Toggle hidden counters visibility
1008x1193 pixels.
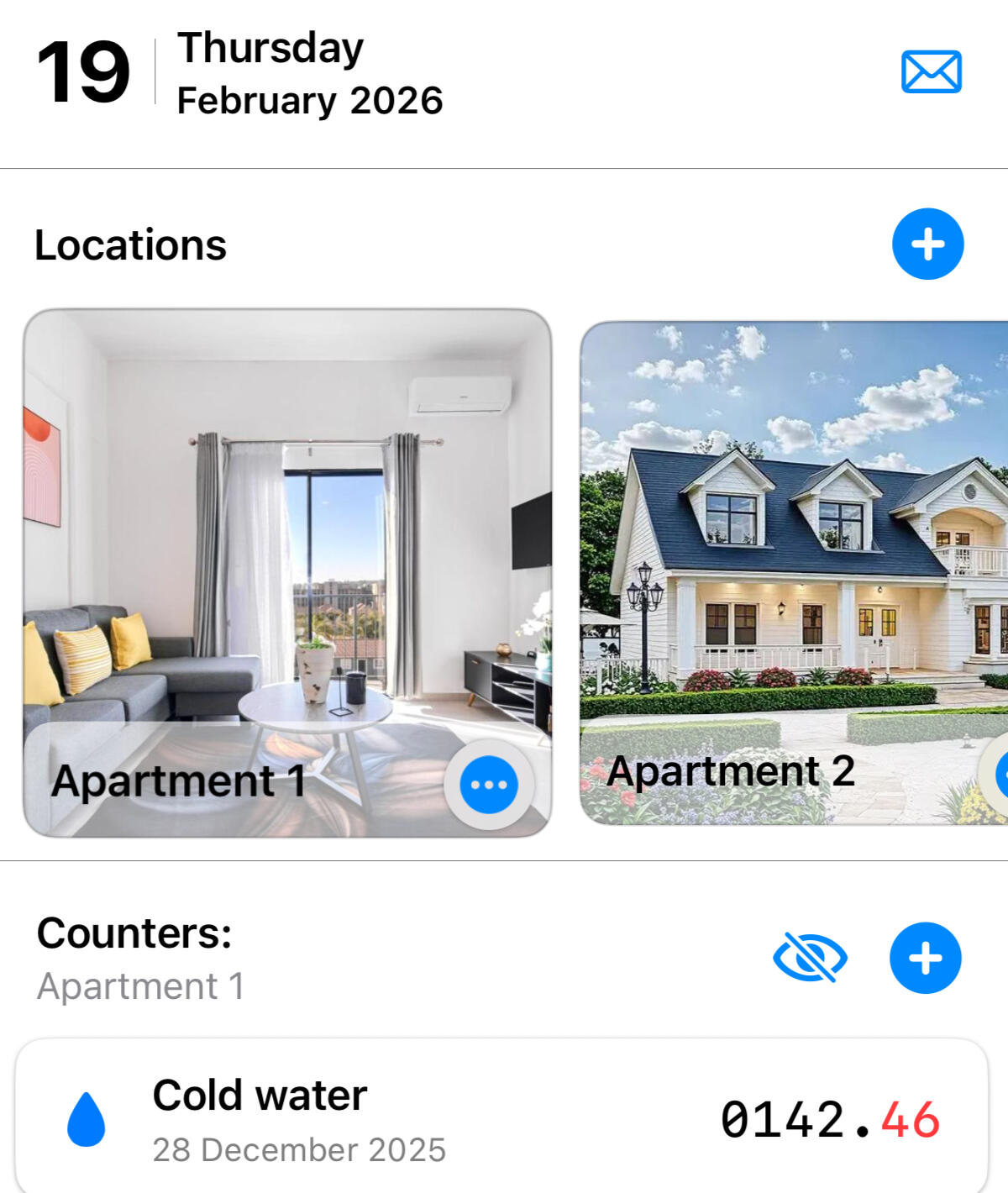tap(810, 958)
